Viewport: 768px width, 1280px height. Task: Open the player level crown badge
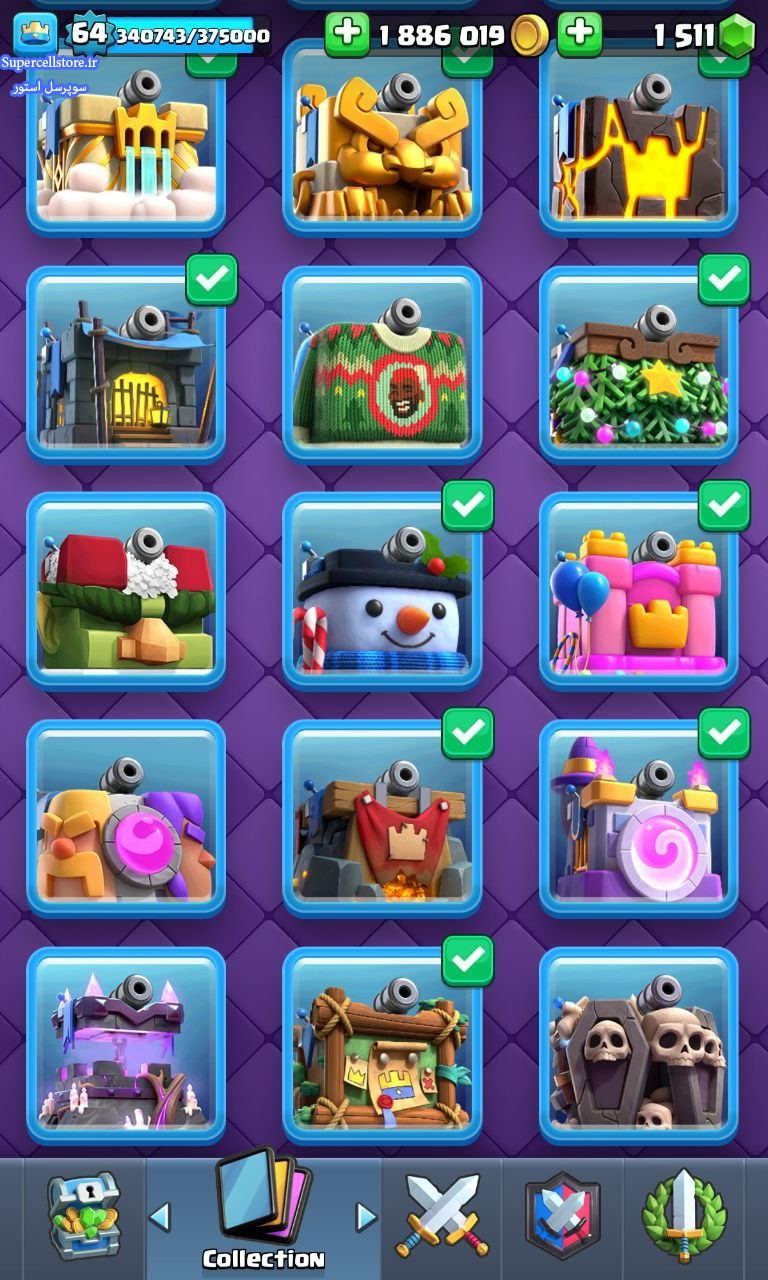pyautogui.click(x=35, y=34)
